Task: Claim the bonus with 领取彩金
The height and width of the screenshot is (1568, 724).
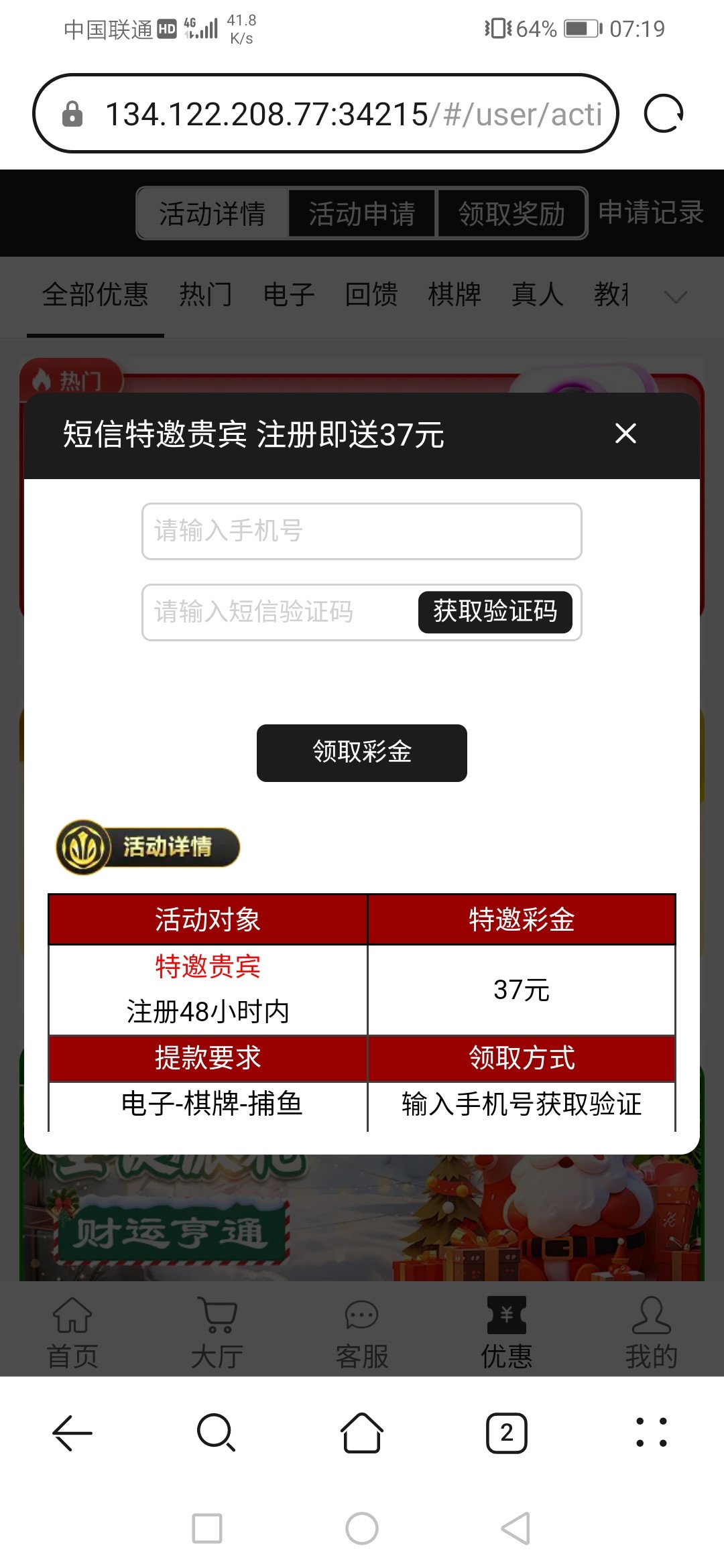Action: pos(361,753)
